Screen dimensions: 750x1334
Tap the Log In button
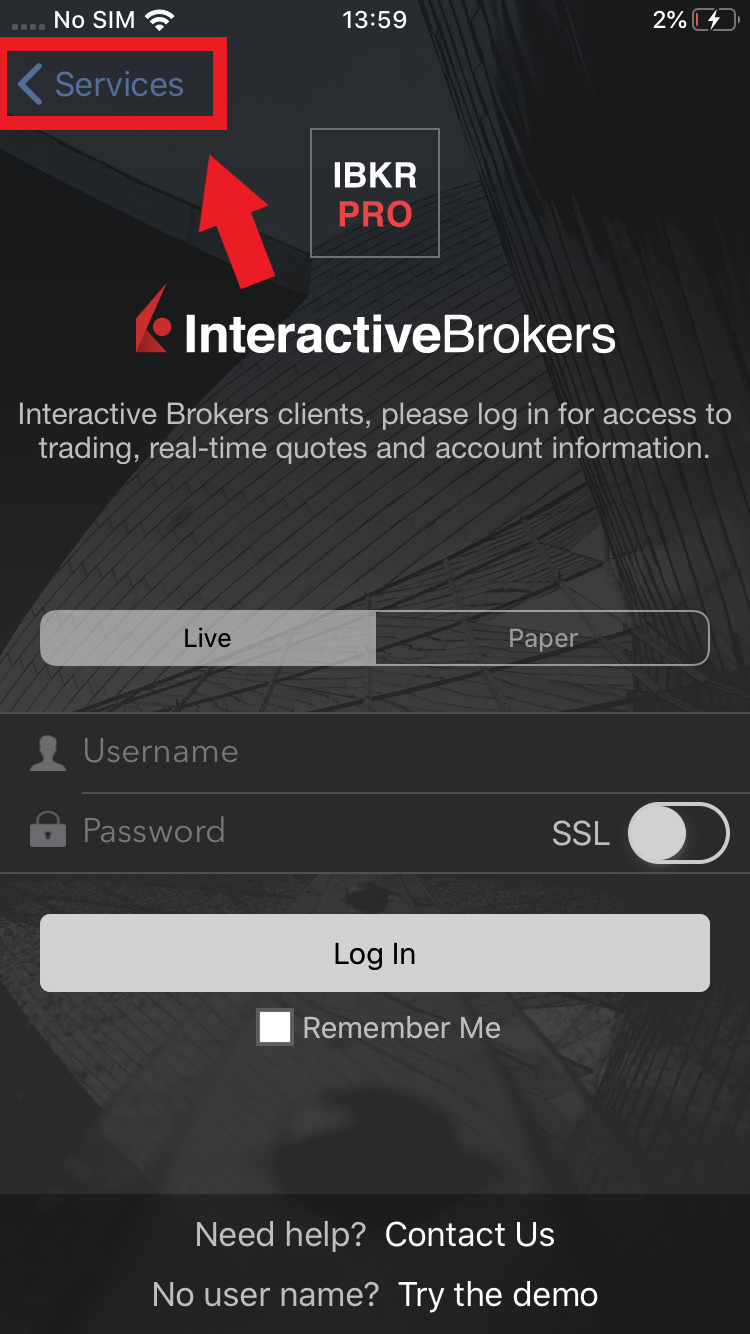pyautogui.click(x=375, y=953)
